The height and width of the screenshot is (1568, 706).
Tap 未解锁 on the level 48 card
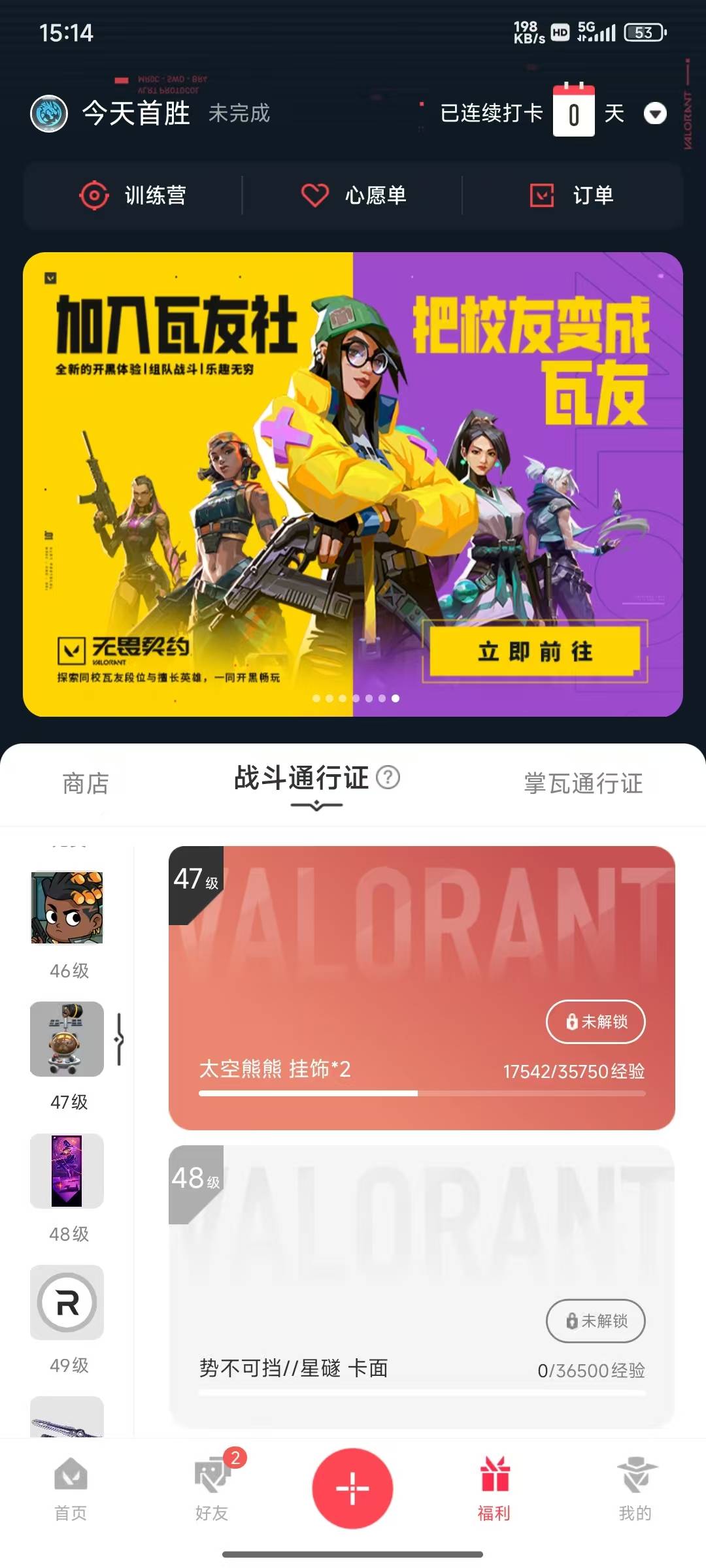tap(596, 1320)
